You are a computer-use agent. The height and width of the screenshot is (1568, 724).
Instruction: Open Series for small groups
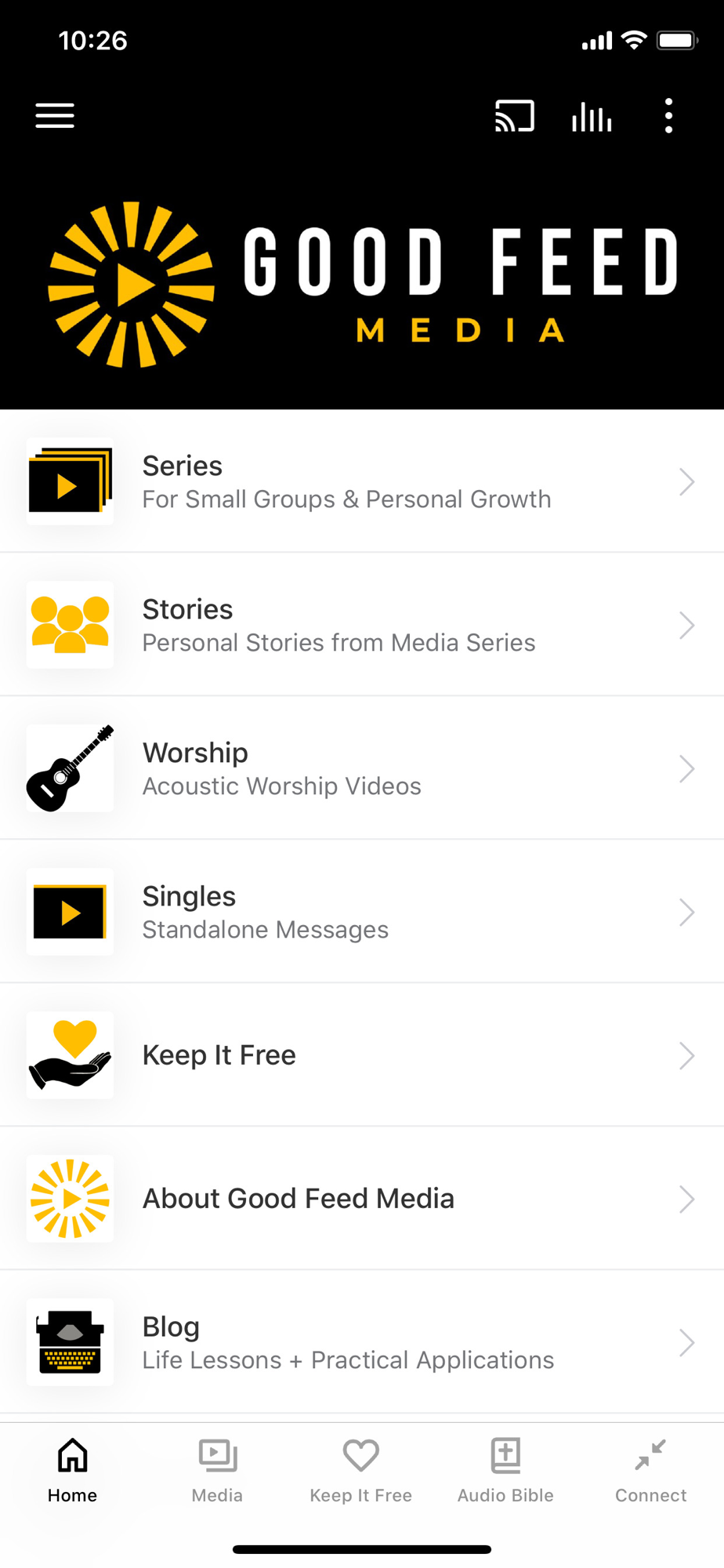coord(362,481)
